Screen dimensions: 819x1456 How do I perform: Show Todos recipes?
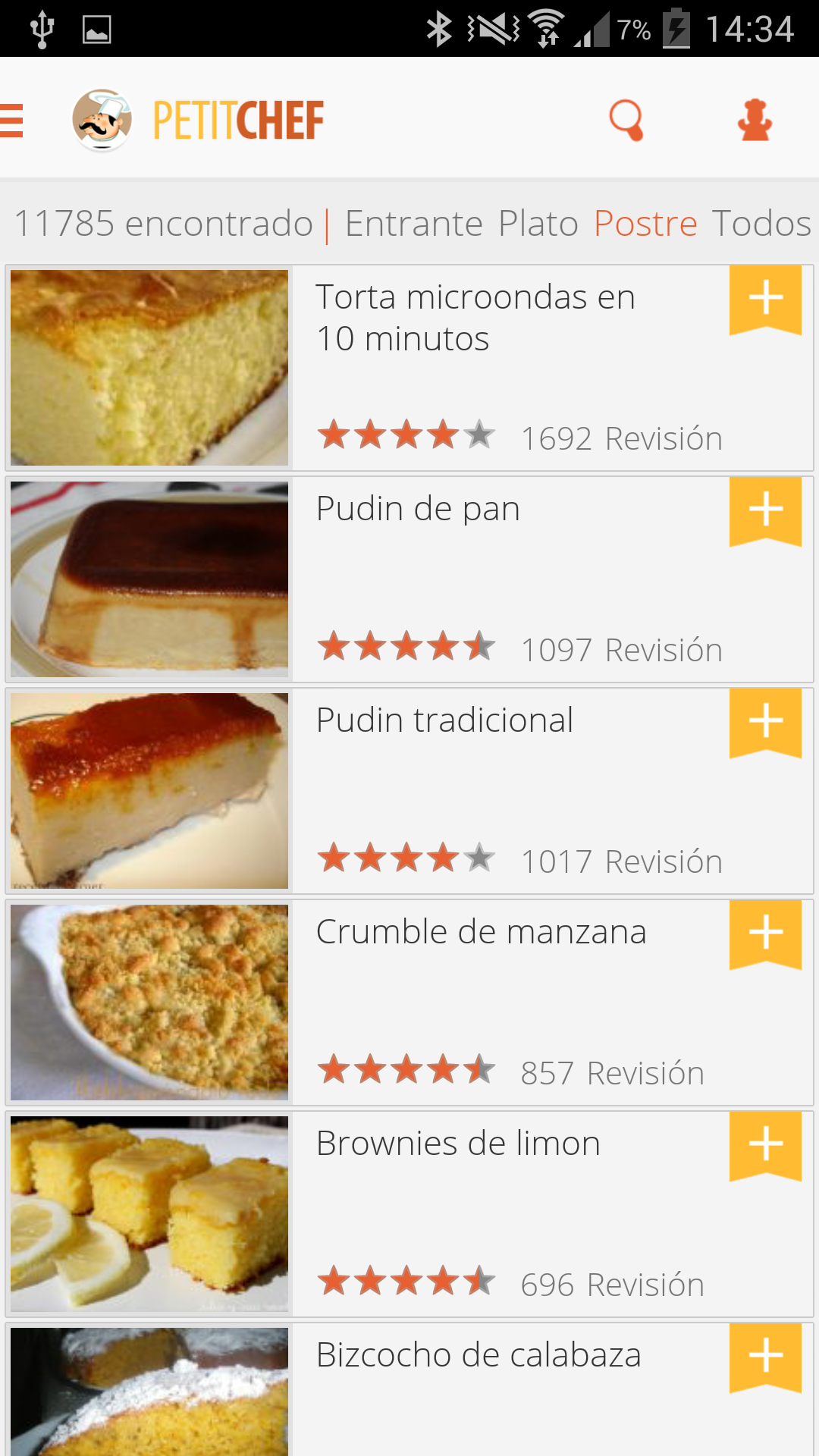(x=761, y=224)
